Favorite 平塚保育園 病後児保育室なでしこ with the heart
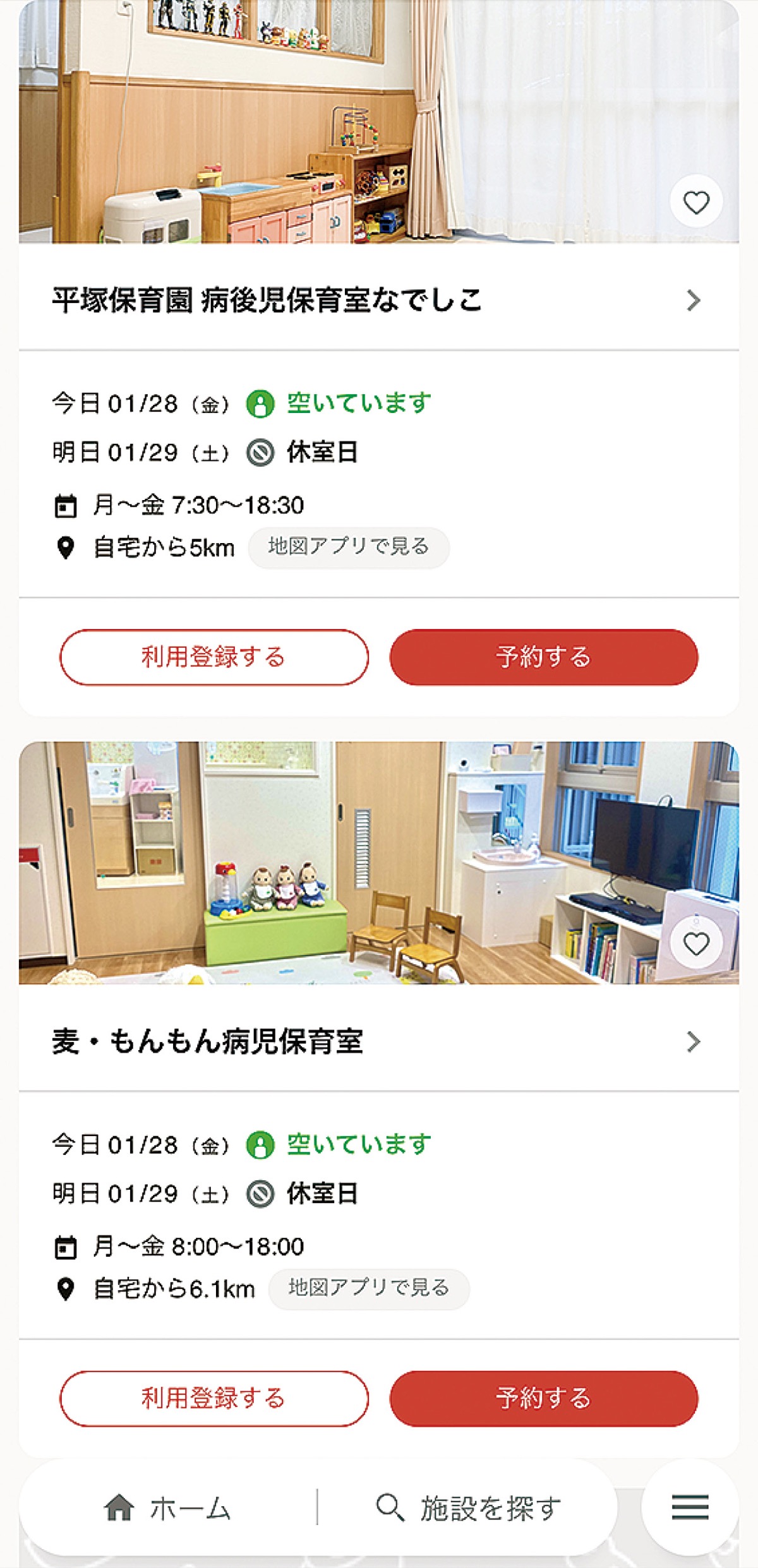Screen dimensions: 758x1568 [696, 203]
